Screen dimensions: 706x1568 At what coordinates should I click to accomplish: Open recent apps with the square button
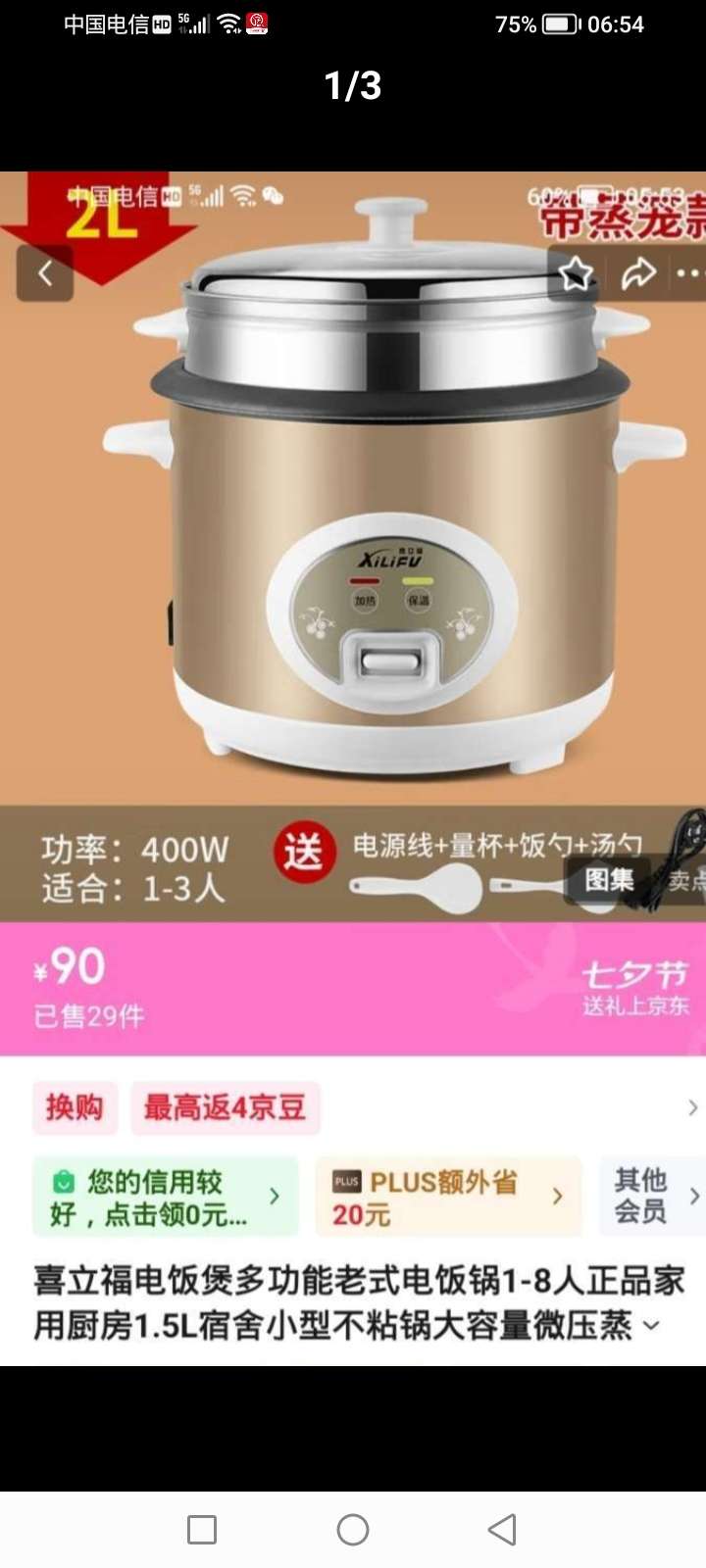pos(202,1529)
